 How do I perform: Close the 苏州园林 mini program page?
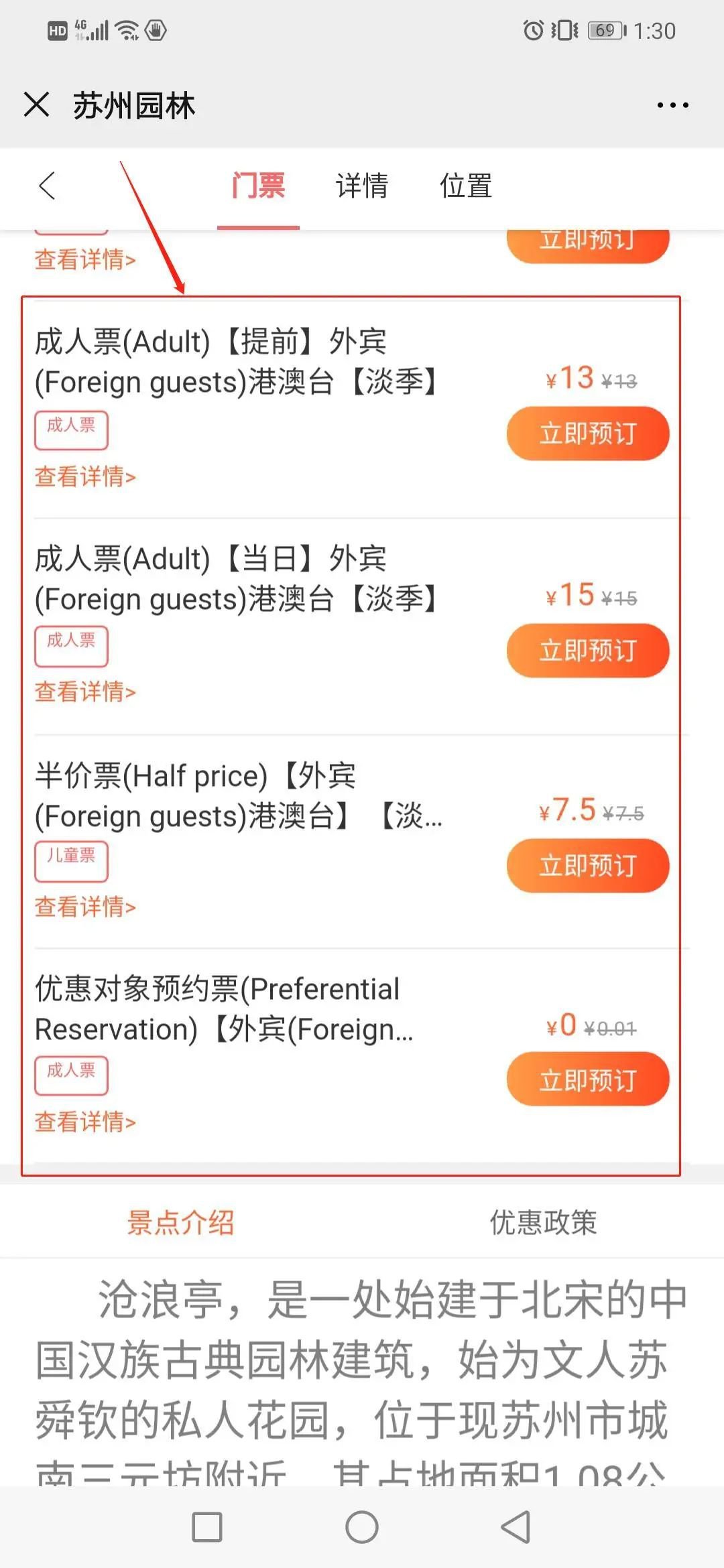coord(36,105)
